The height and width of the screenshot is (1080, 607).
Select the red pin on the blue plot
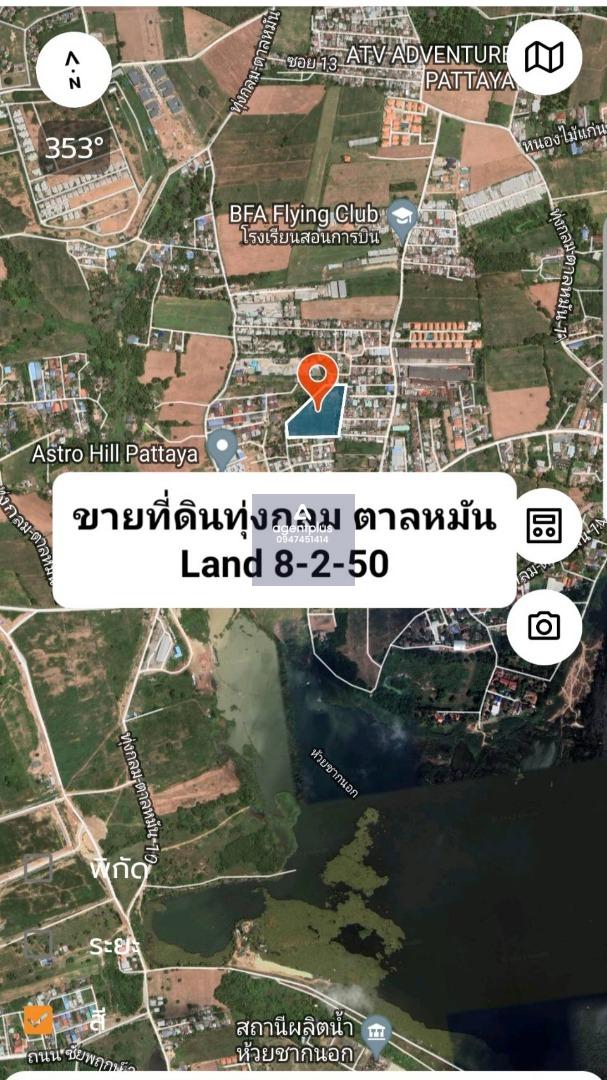pyautogui.click(x=318, y=382)
